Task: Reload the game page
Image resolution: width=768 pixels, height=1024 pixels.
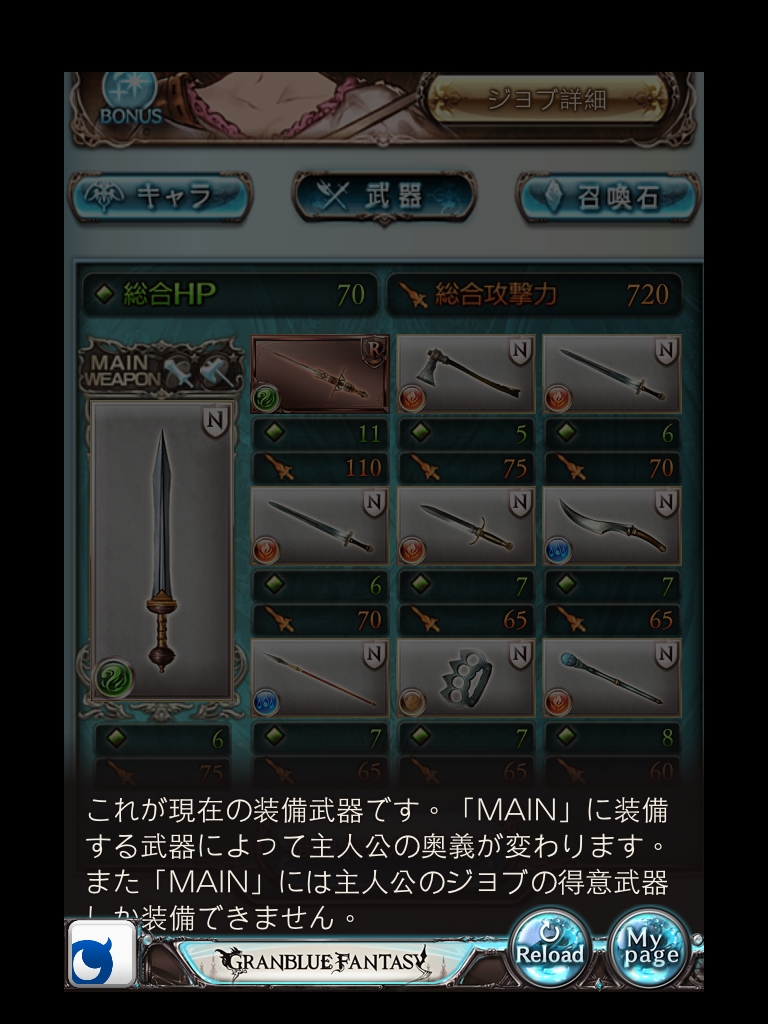Action: coord(549,945)
